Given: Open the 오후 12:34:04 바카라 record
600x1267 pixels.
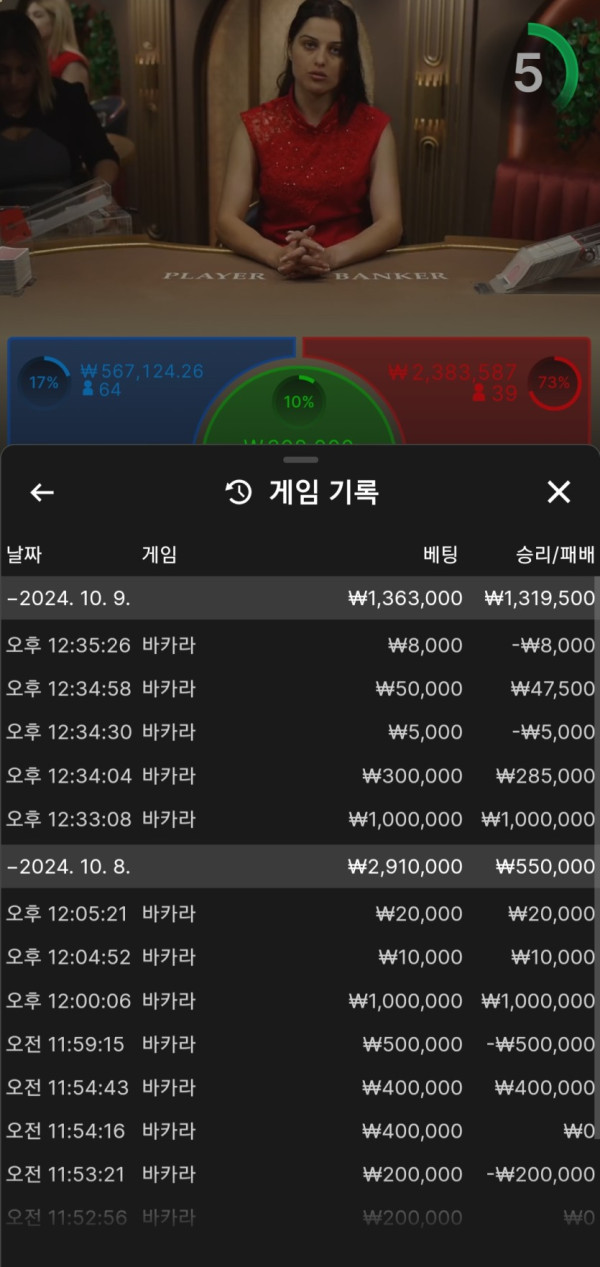Looking at the screenshot, I should [x=300, y=776].
